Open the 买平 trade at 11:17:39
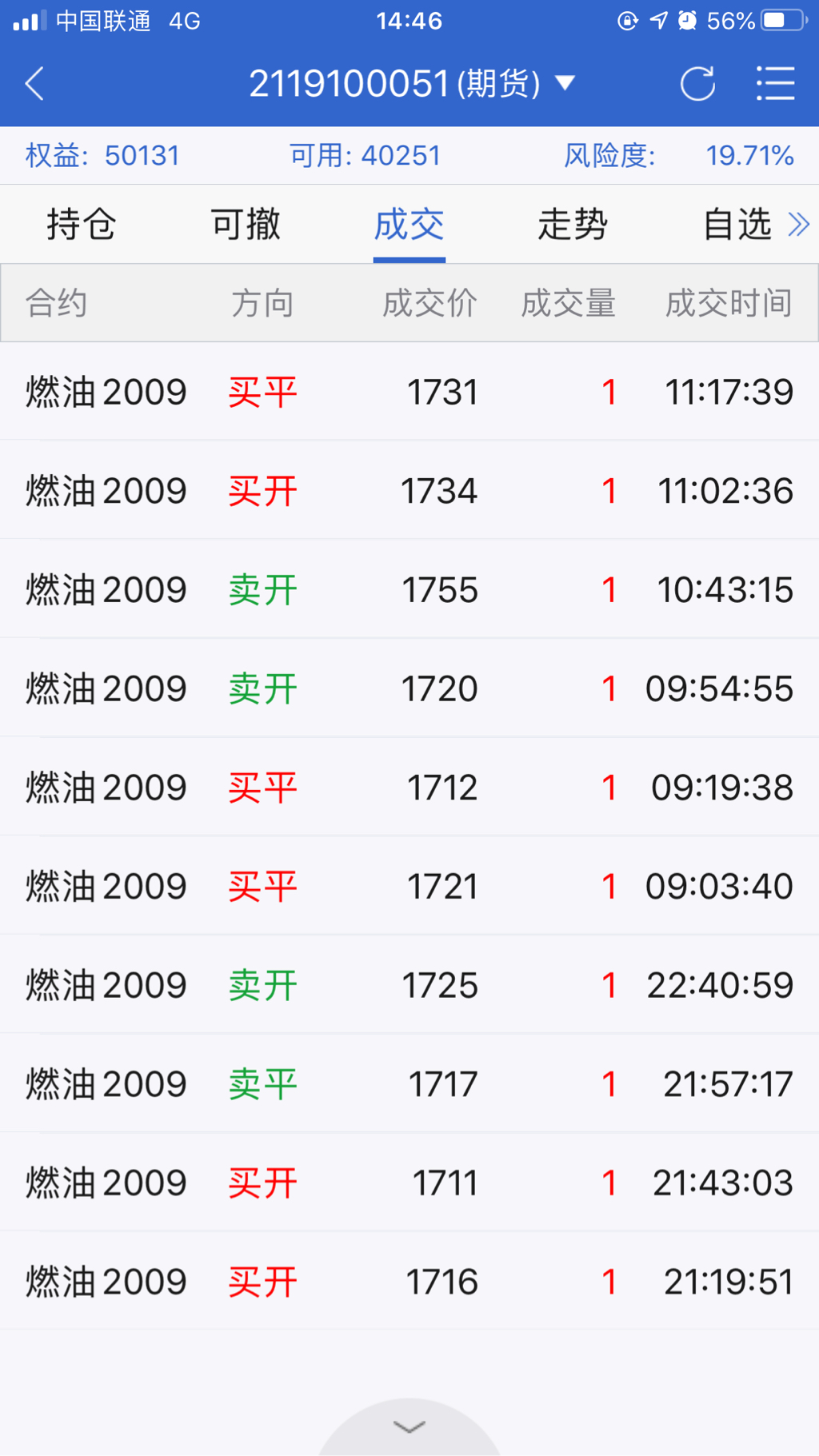The height and width of the screenshot is (1456, 819). coord(409,392)
